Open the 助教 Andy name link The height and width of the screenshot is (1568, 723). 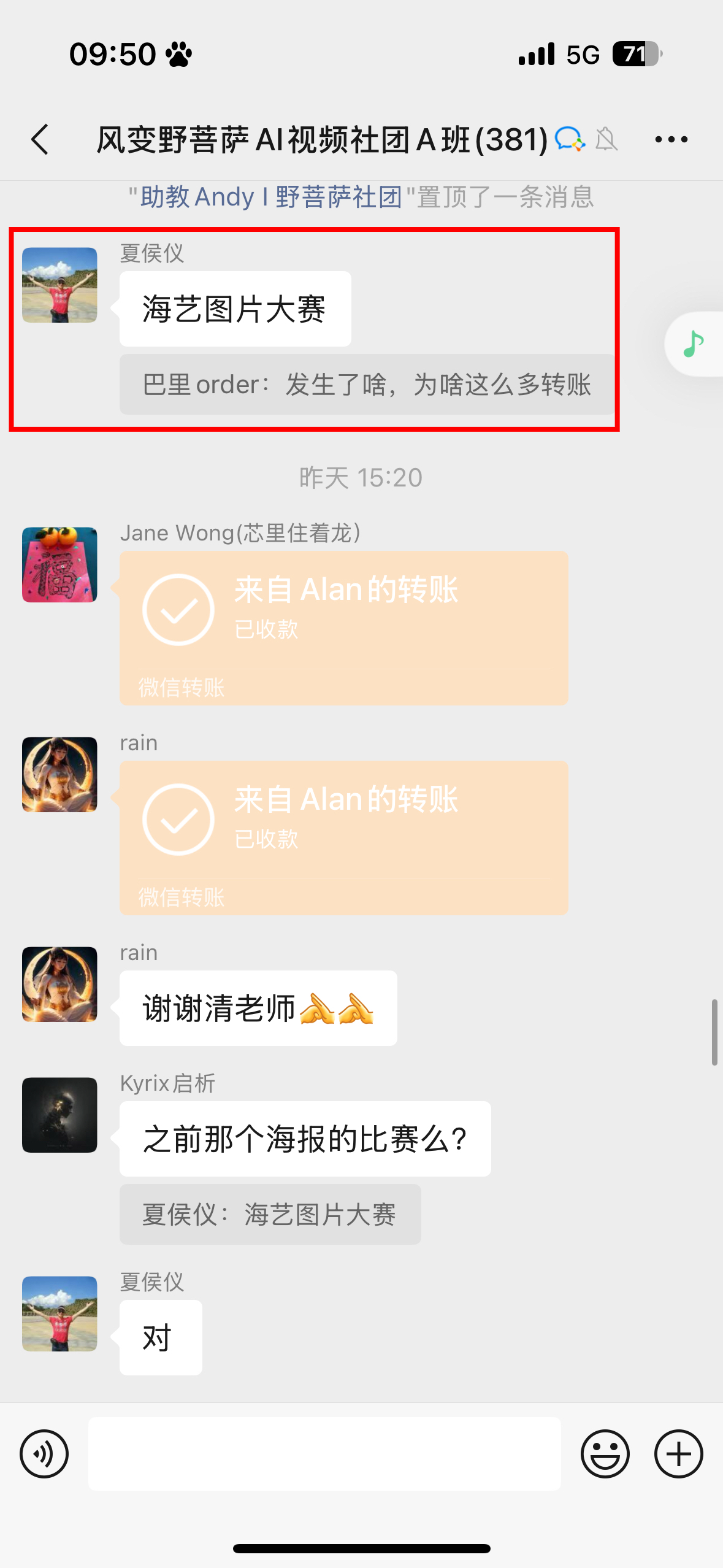270,197
